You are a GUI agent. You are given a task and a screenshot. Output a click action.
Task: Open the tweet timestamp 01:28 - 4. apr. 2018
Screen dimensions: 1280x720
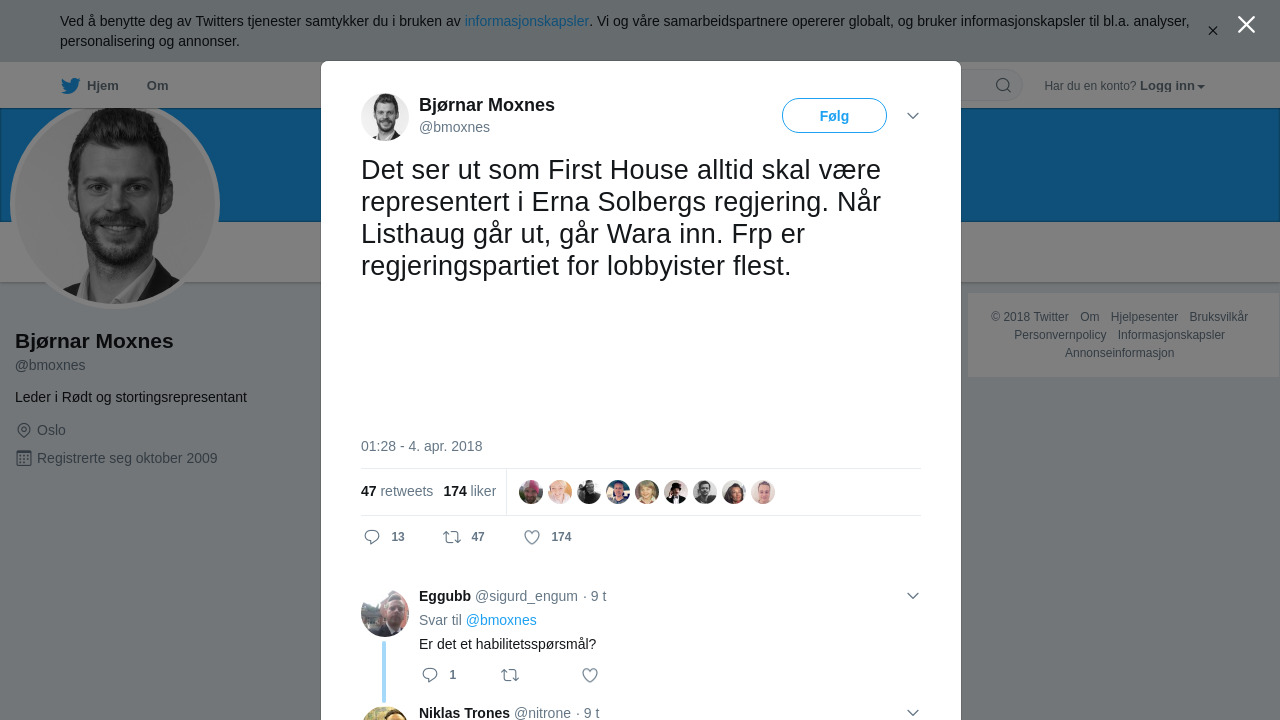click(421, 446)
